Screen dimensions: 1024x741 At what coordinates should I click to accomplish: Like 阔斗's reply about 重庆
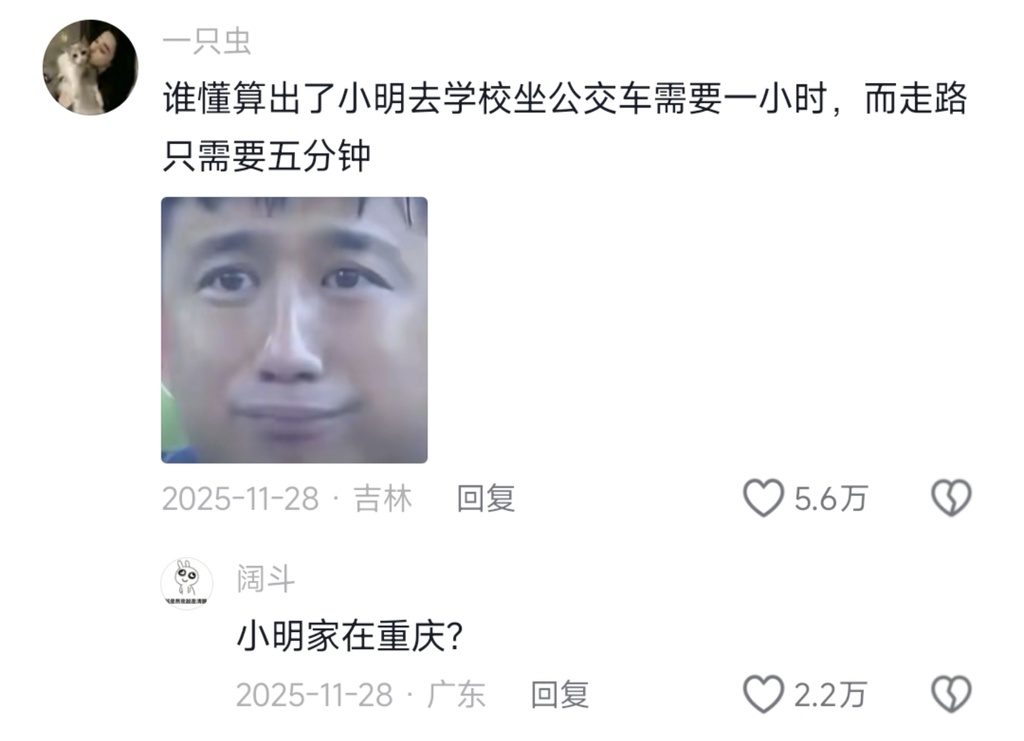pyautogui.click(x=764, y=694)
